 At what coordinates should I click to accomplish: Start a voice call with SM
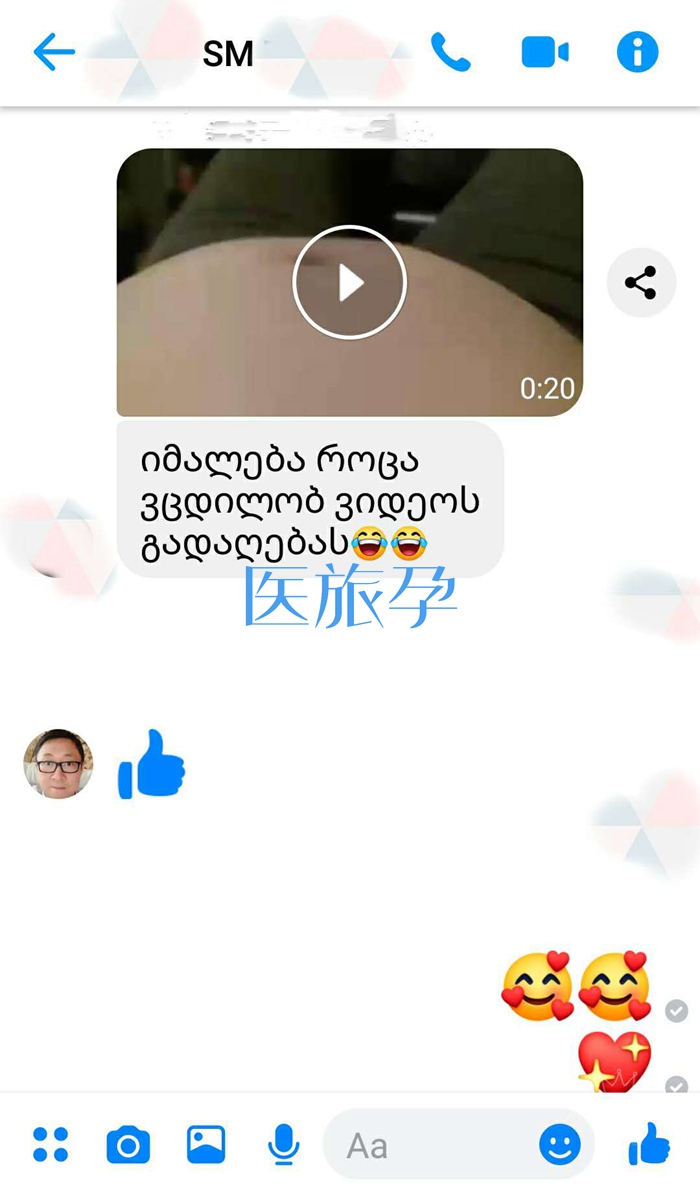click(450, 52)
